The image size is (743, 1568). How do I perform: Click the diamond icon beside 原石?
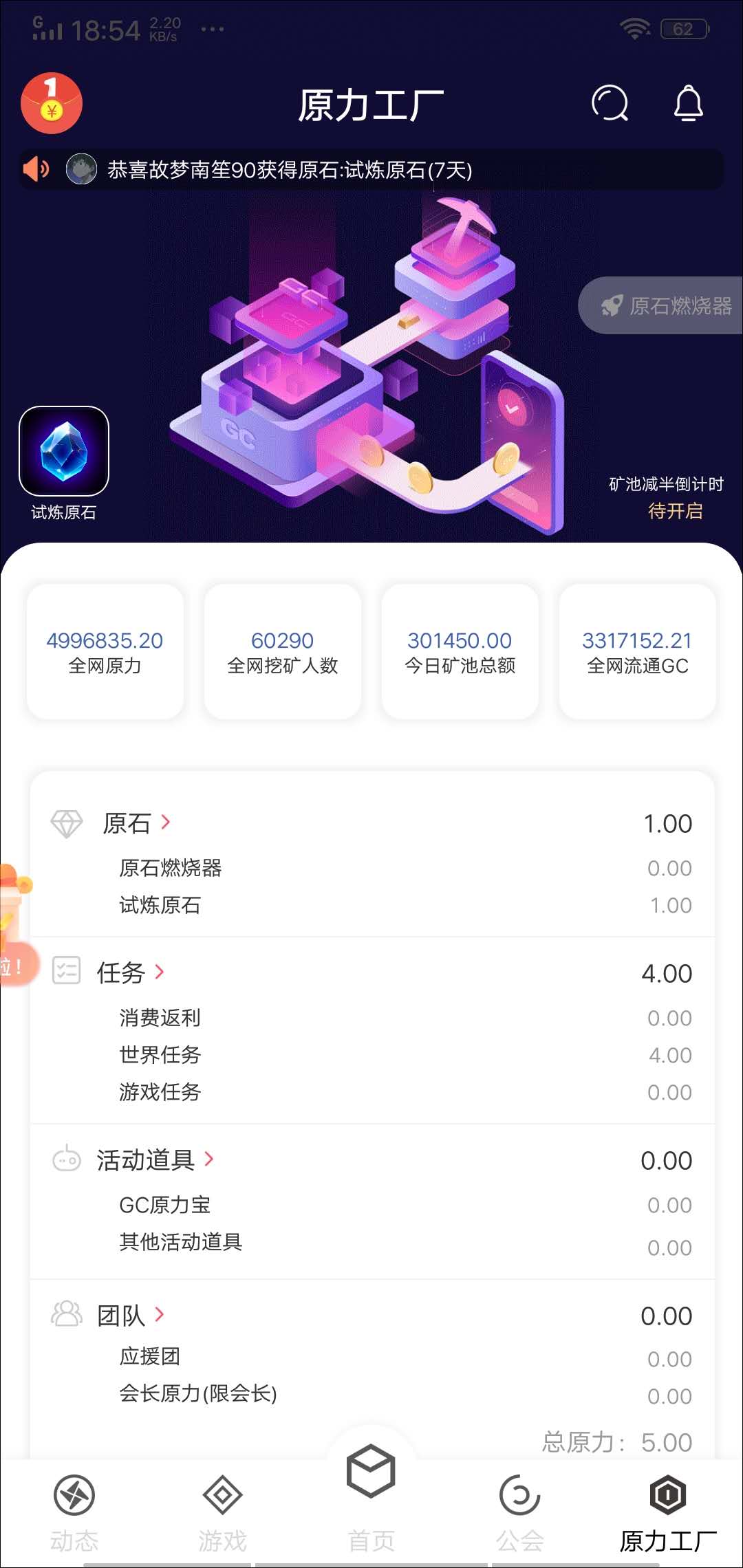[67, 823]
